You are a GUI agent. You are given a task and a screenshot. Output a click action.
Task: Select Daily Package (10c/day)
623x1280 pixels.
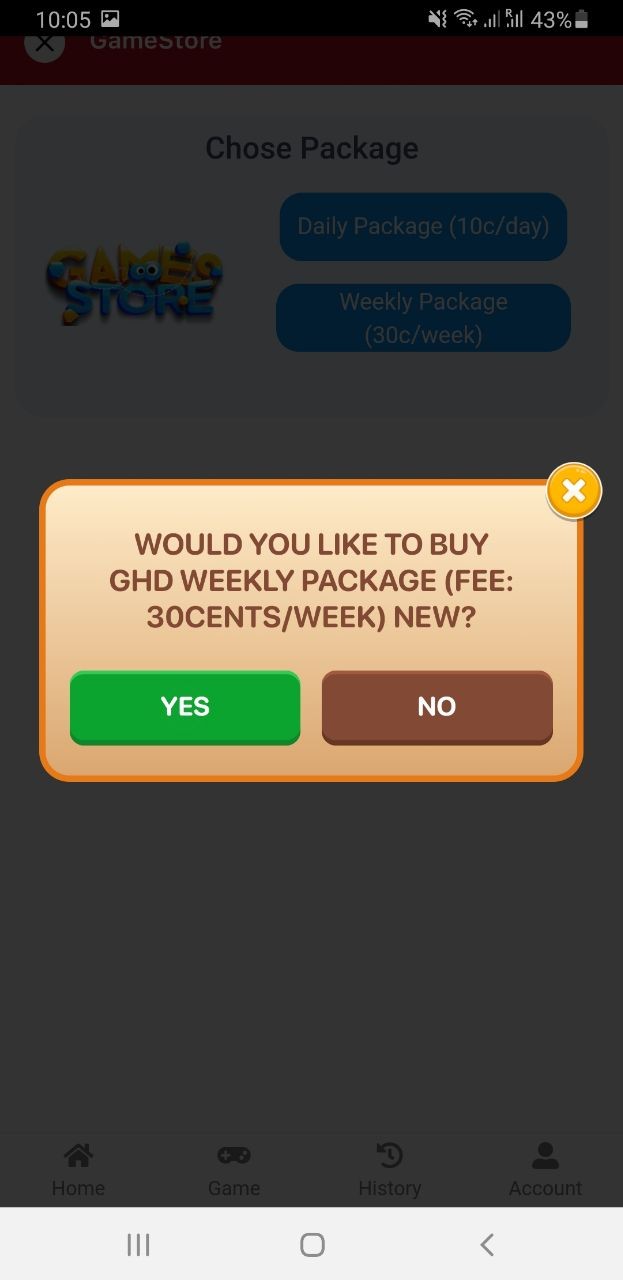(x=423, y=226)
